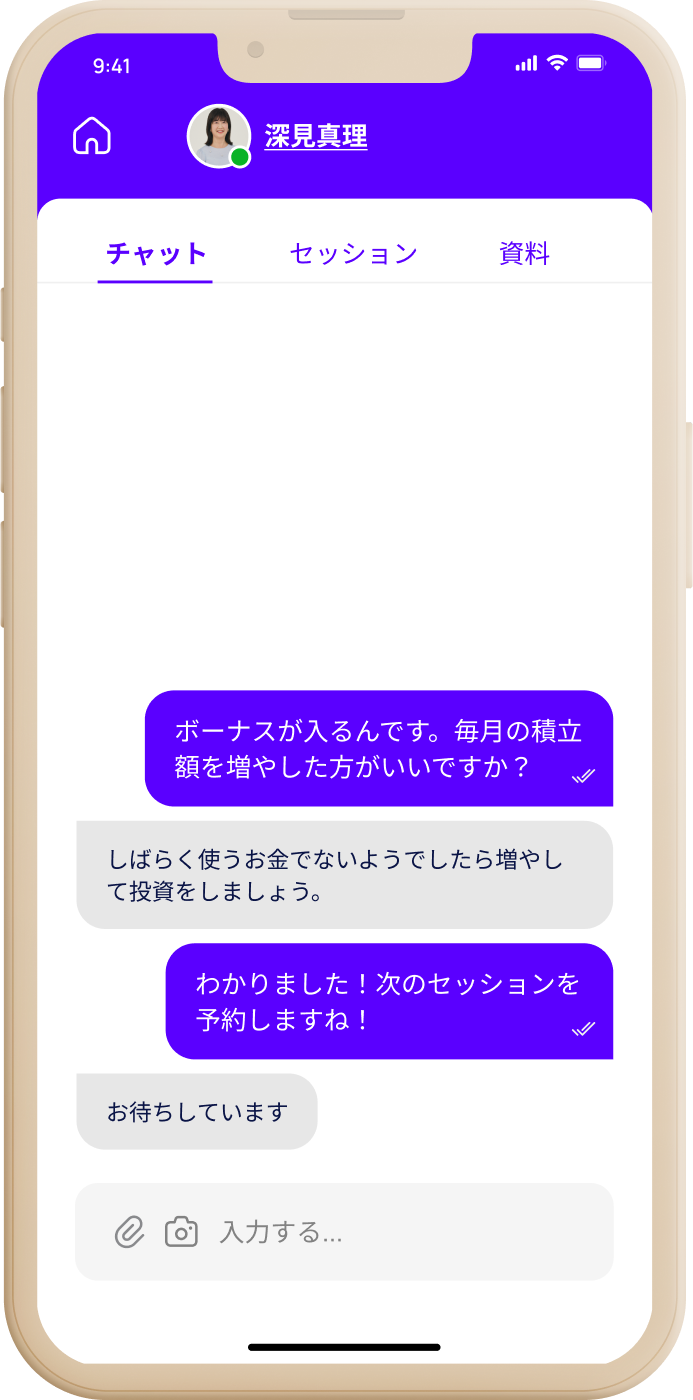Screen dimensions: 693x1400
Task: Attach a file with the paperclip icon
Action: [x=130, y=1232]
